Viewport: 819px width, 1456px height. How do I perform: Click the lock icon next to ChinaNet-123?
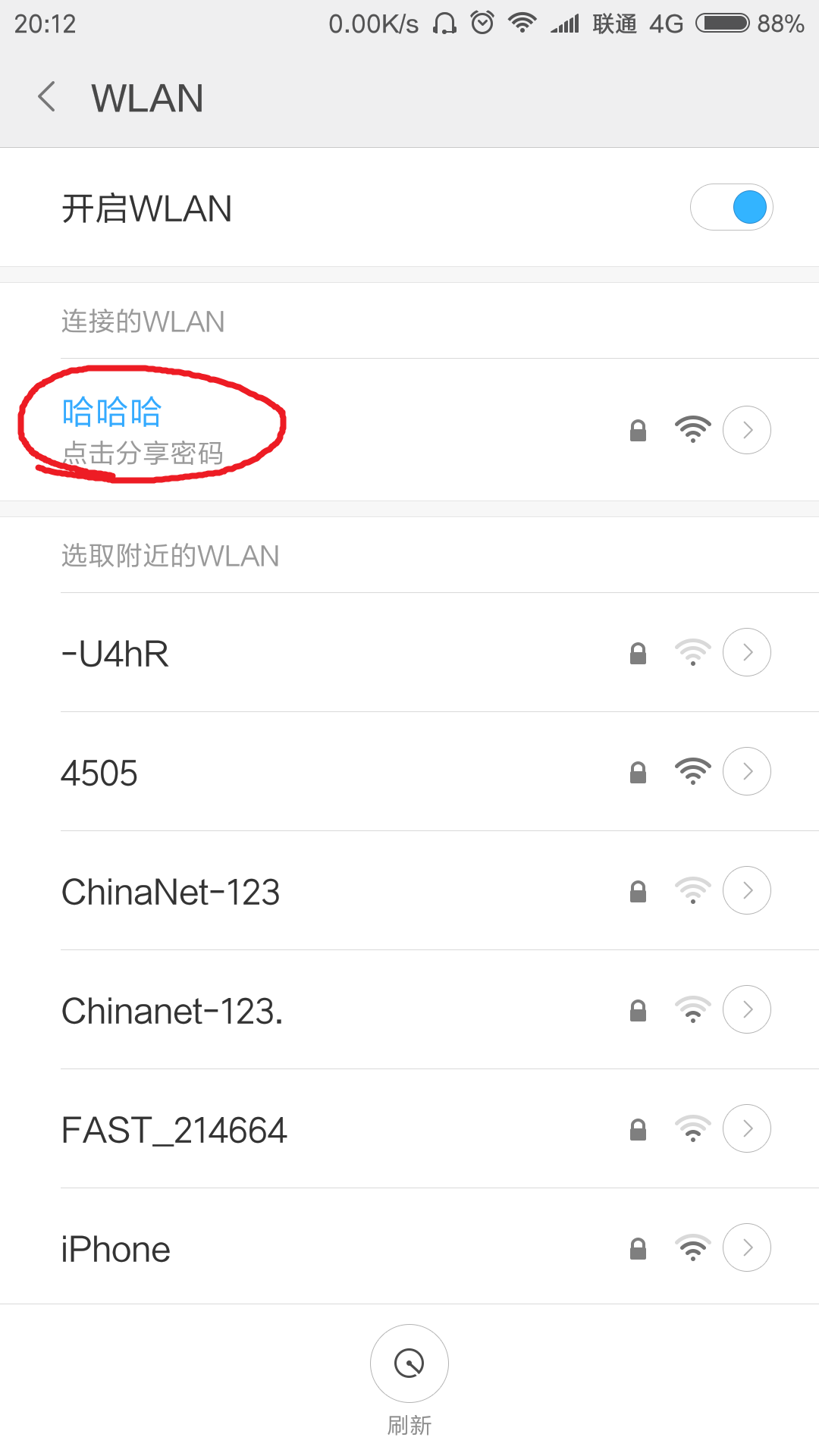(x=638, y=891)
